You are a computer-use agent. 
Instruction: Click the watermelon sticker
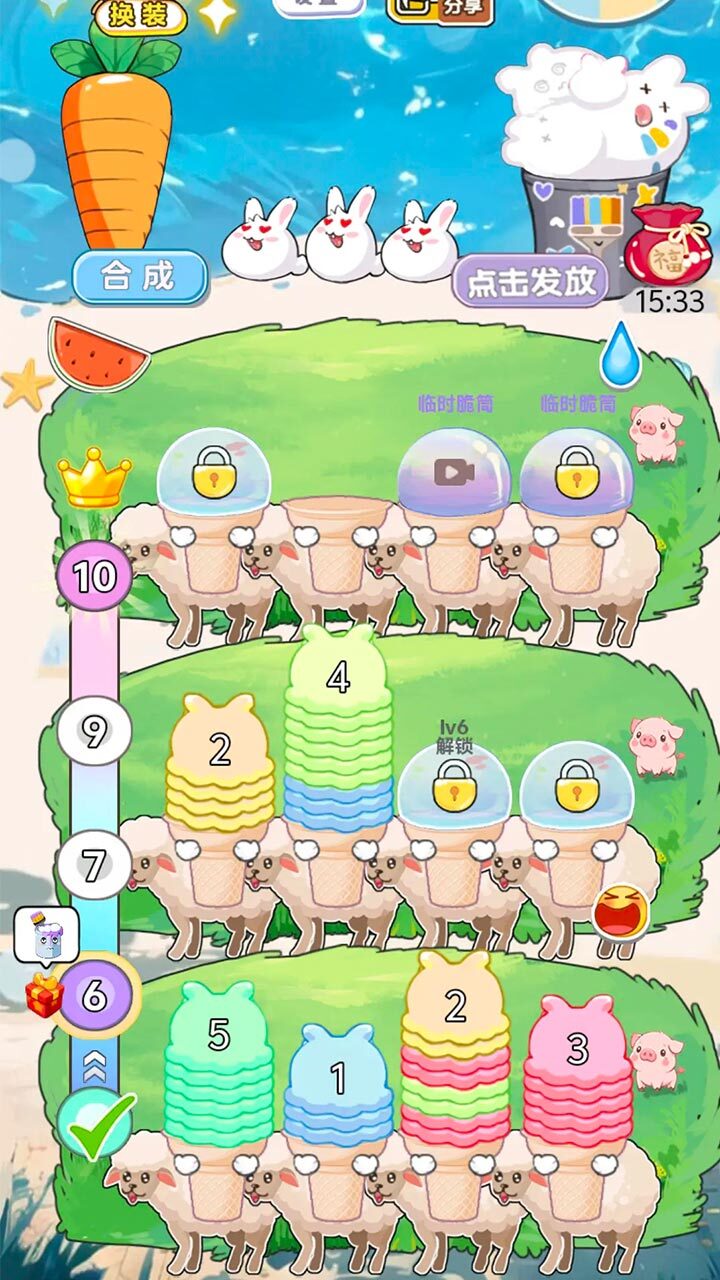click(x=93, y=355)
